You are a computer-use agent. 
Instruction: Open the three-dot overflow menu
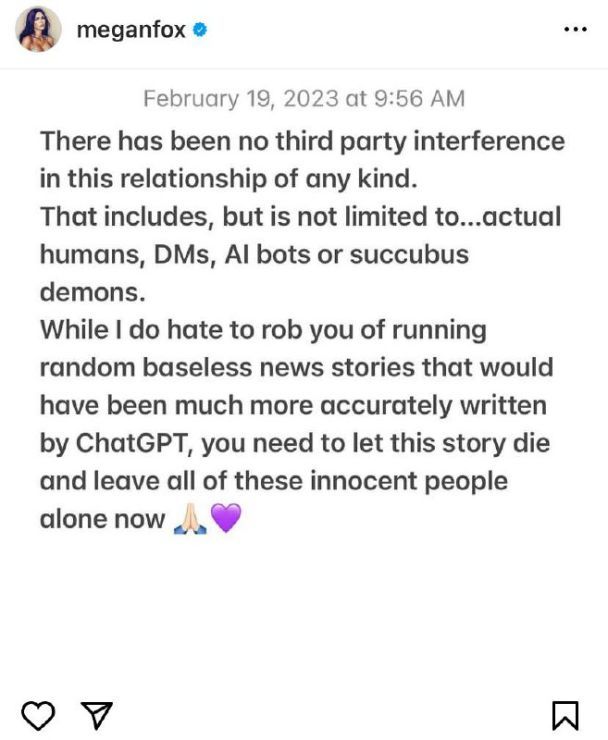pyautogui.click(x=575, y=30)
